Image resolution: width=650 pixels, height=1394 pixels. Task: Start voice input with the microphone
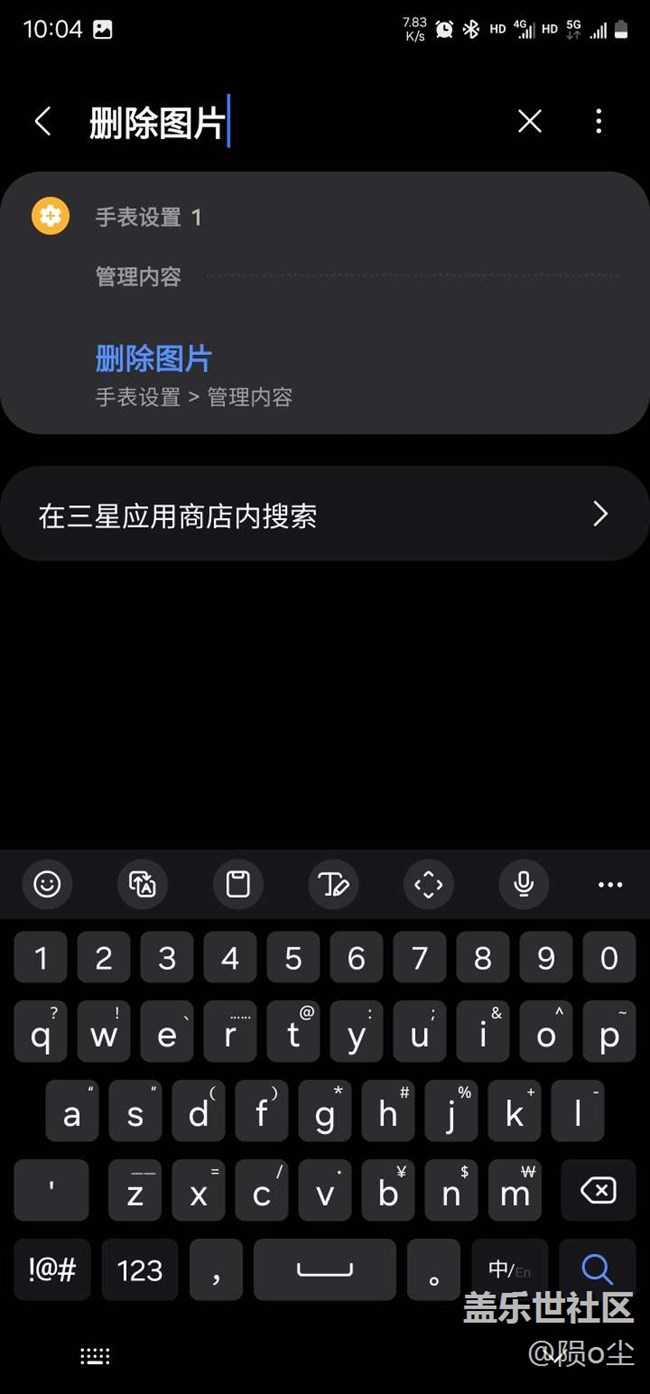(523, 884)
